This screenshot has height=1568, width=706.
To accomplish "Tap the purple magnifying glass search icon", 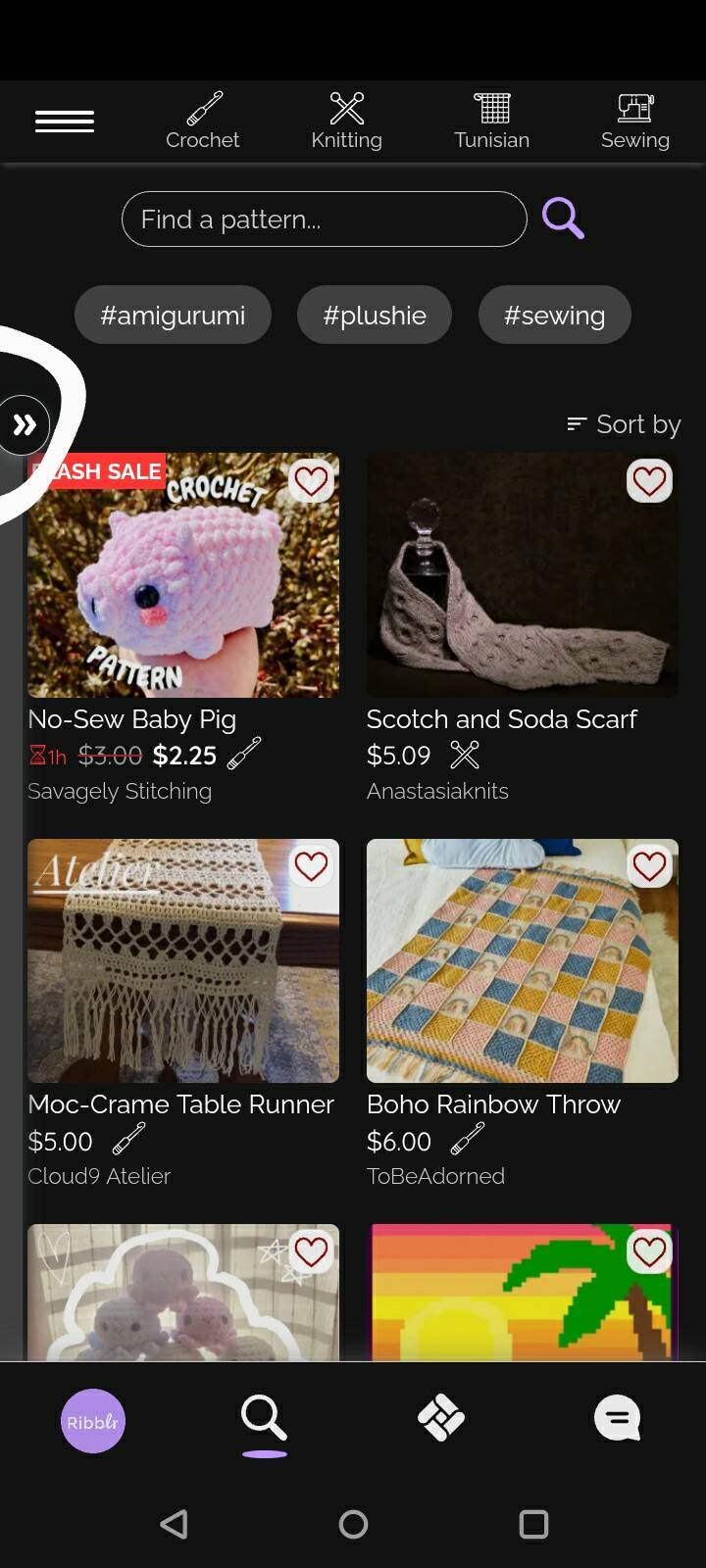I will click(563, 219).
